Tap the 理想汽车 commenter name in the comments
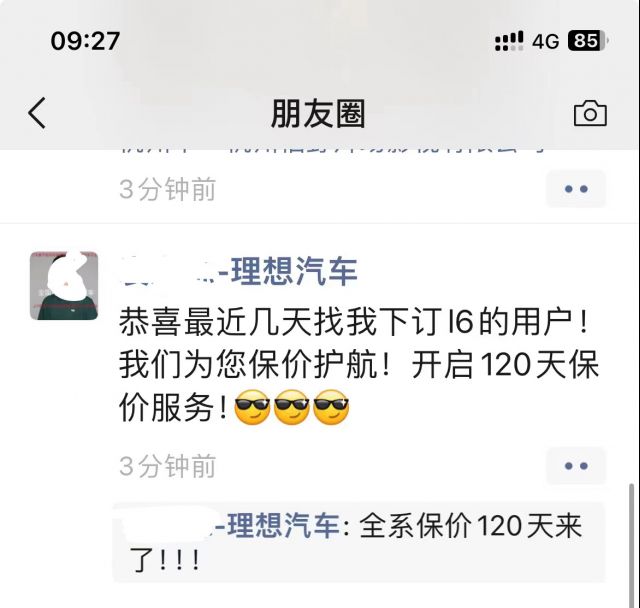The width and height of the screenshot is (640, 608). click(262, 526)
